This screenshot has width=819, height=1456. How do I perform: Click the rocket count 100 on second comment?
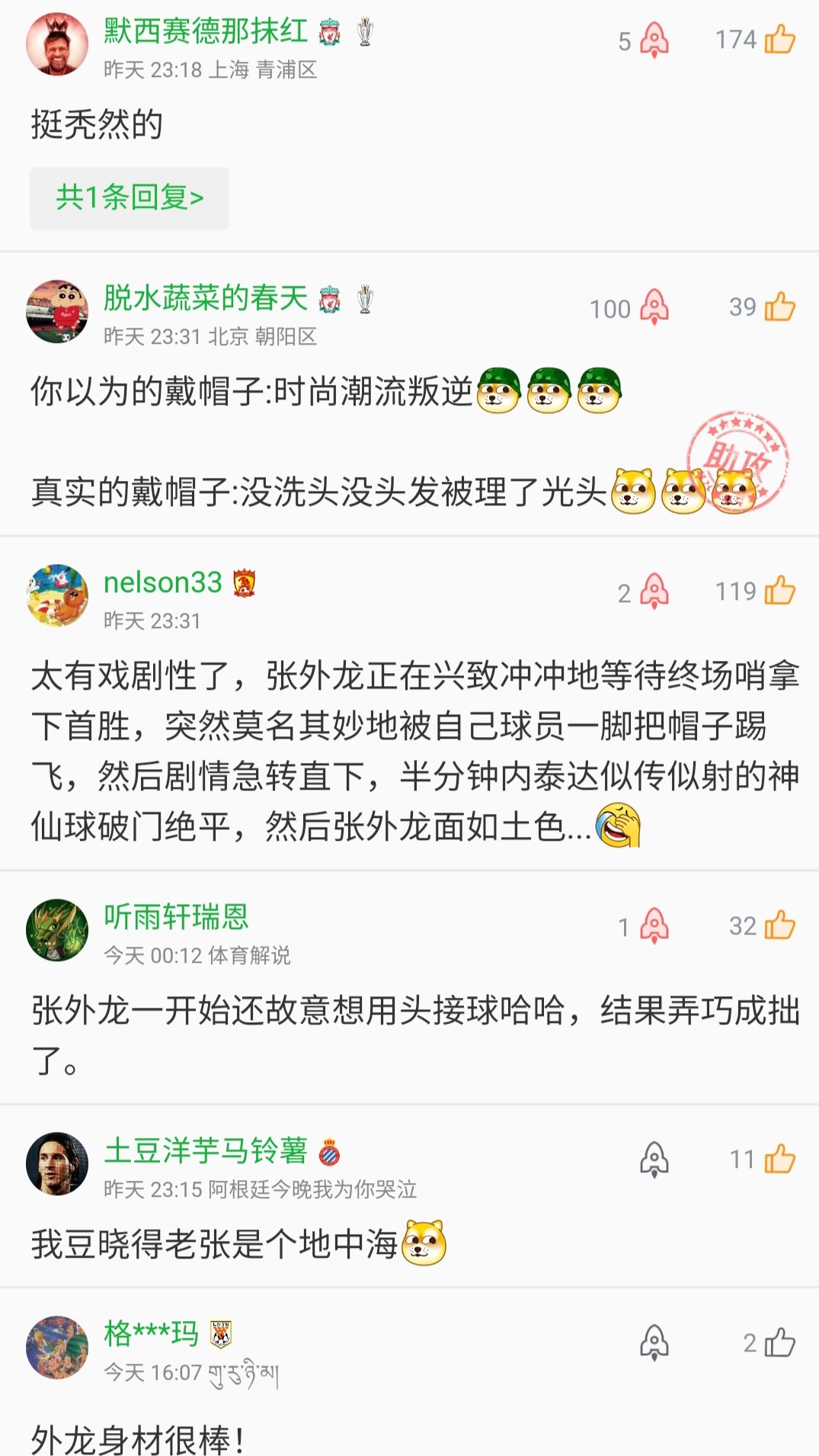tap(610, 309)
